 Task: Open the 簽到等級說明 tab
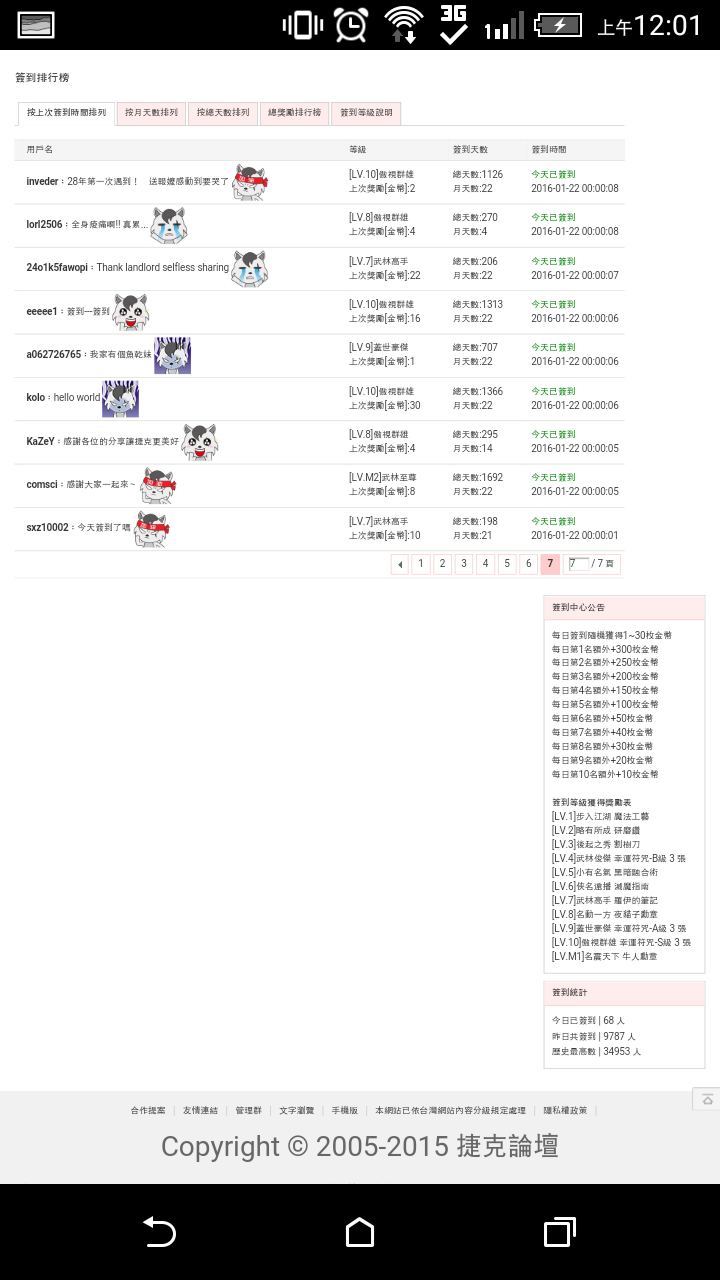(x=366, y=113)
